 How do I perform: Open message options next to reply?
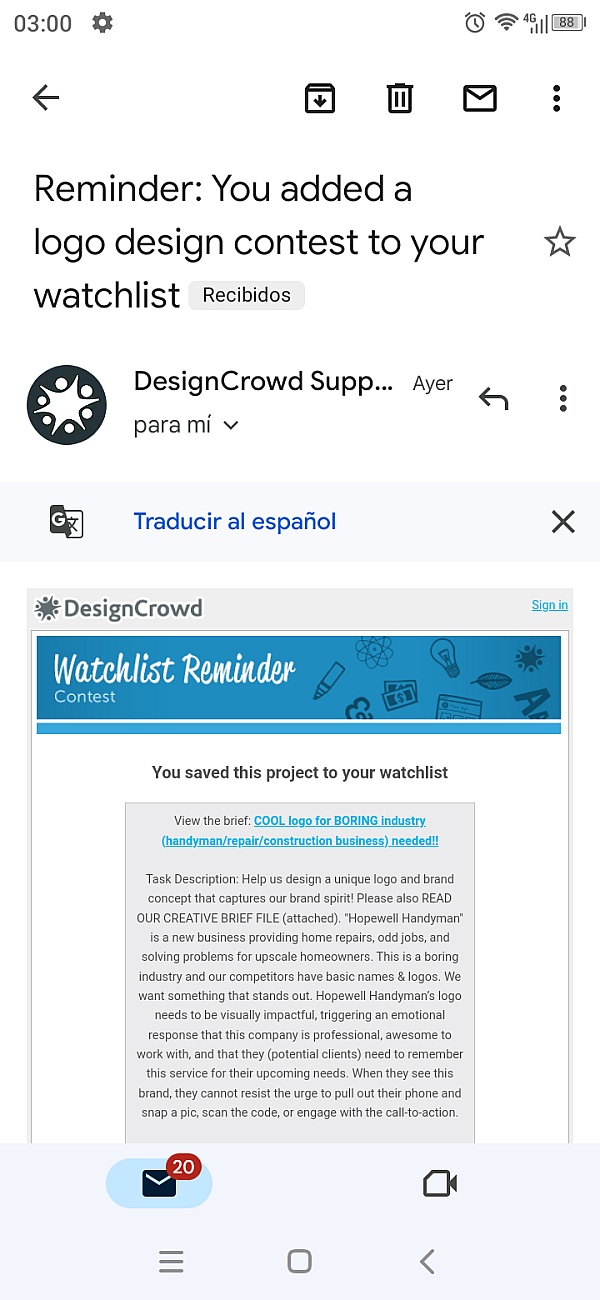(563, 398)
